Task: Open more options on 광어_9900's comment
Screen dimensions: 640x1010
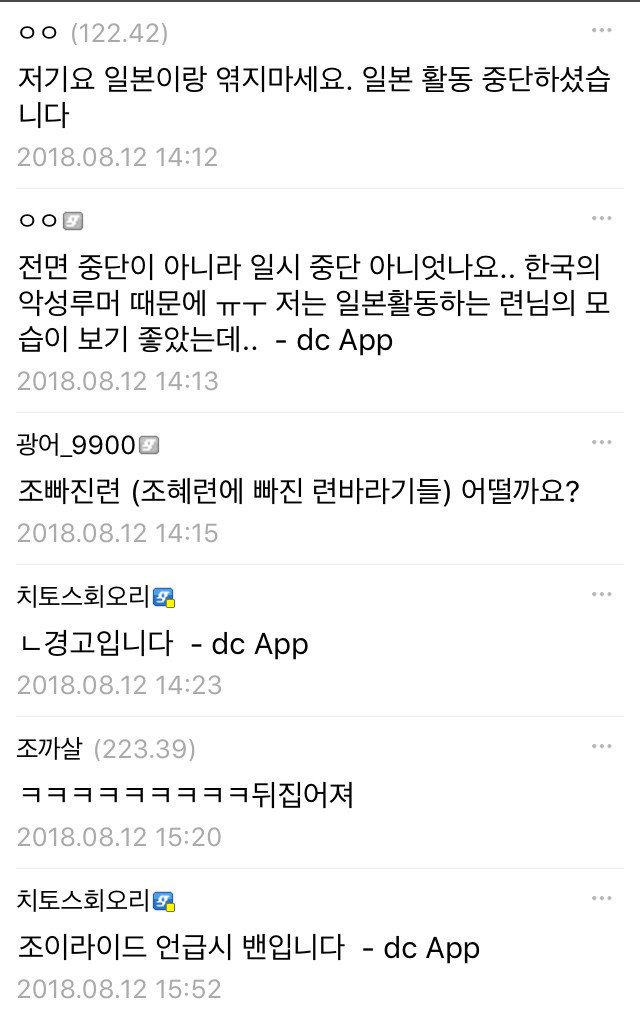Action: click(601, 443)
